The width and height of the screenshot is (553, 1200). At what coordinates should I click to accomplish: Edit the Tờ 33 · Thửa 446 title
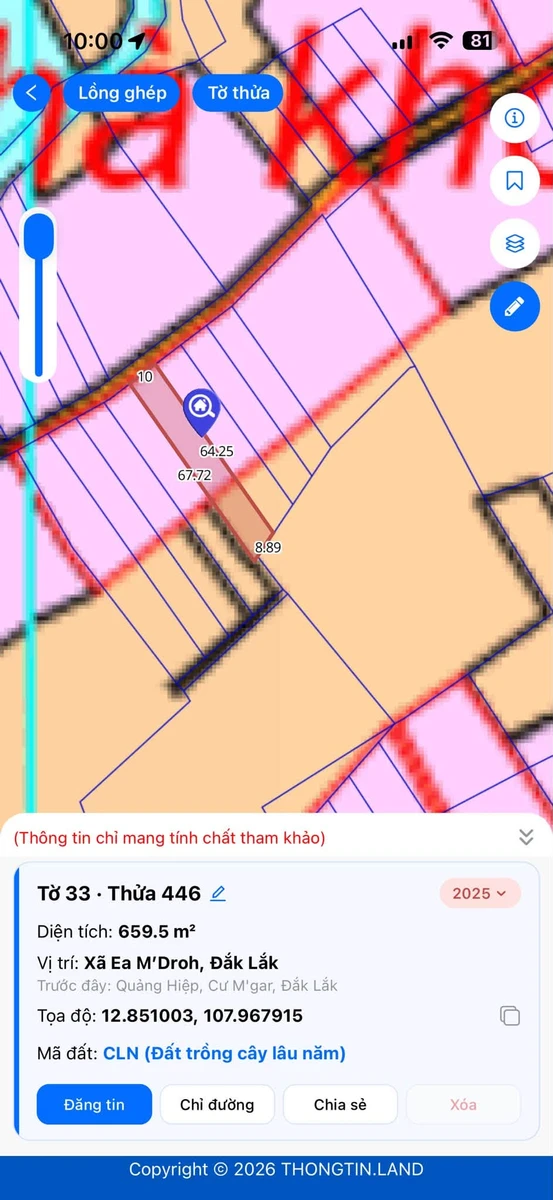click(218, 893)
